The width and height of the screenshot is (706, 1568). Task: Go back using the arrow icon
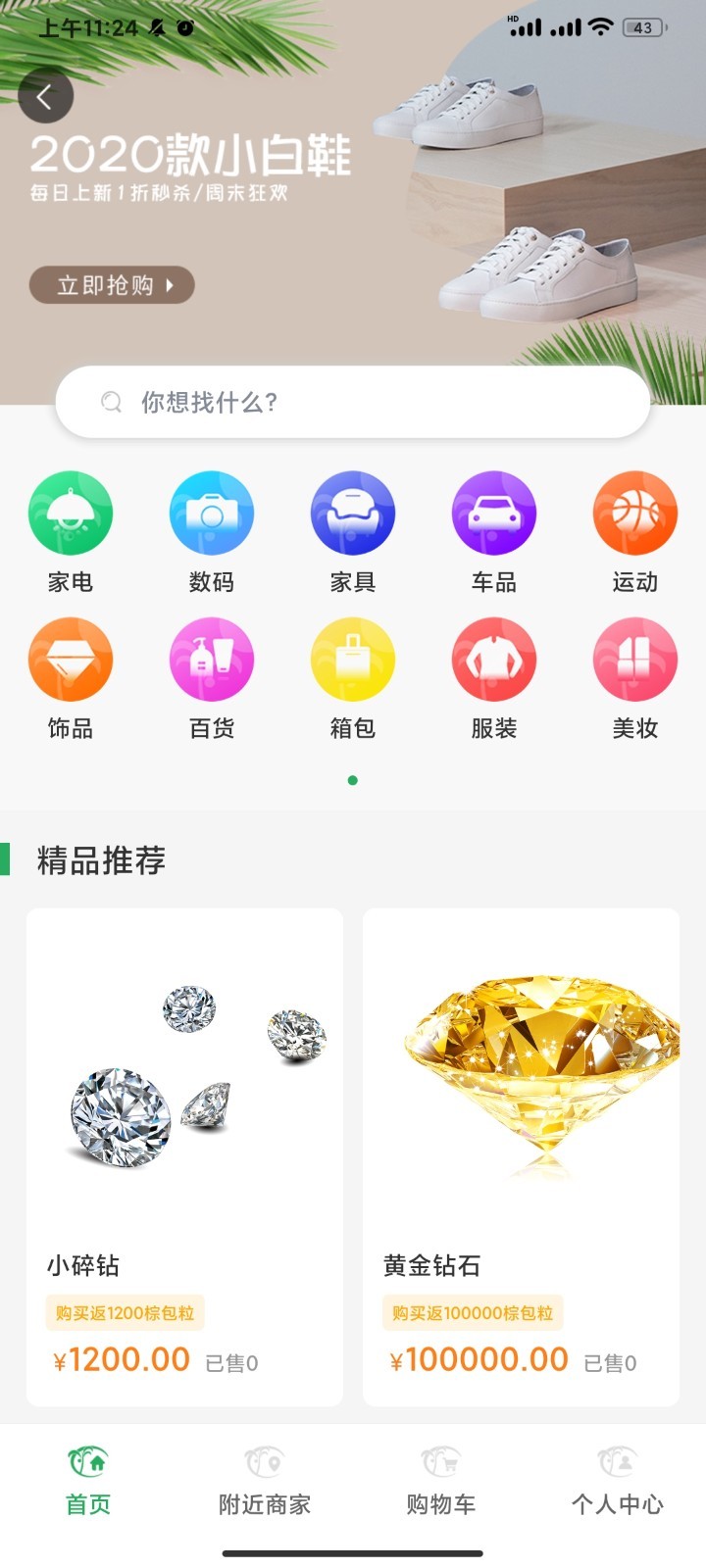point(45,96)
